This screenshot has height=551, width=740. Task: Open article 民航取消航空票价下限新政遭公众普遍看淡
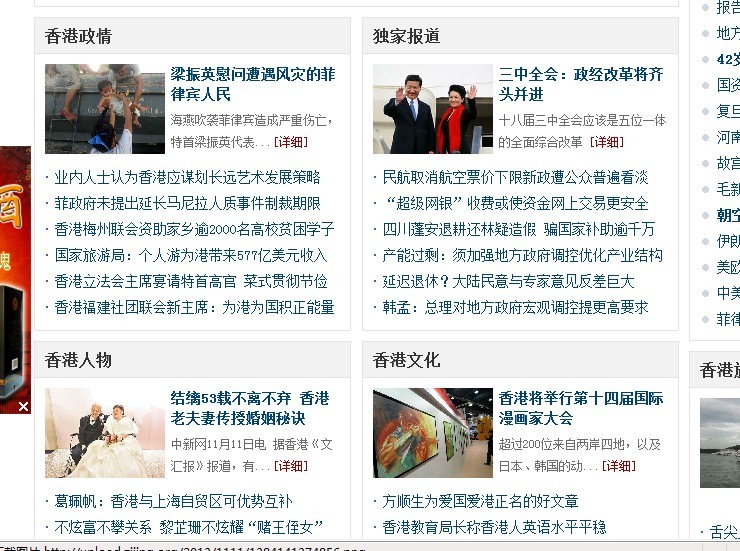tap(515, 177)
